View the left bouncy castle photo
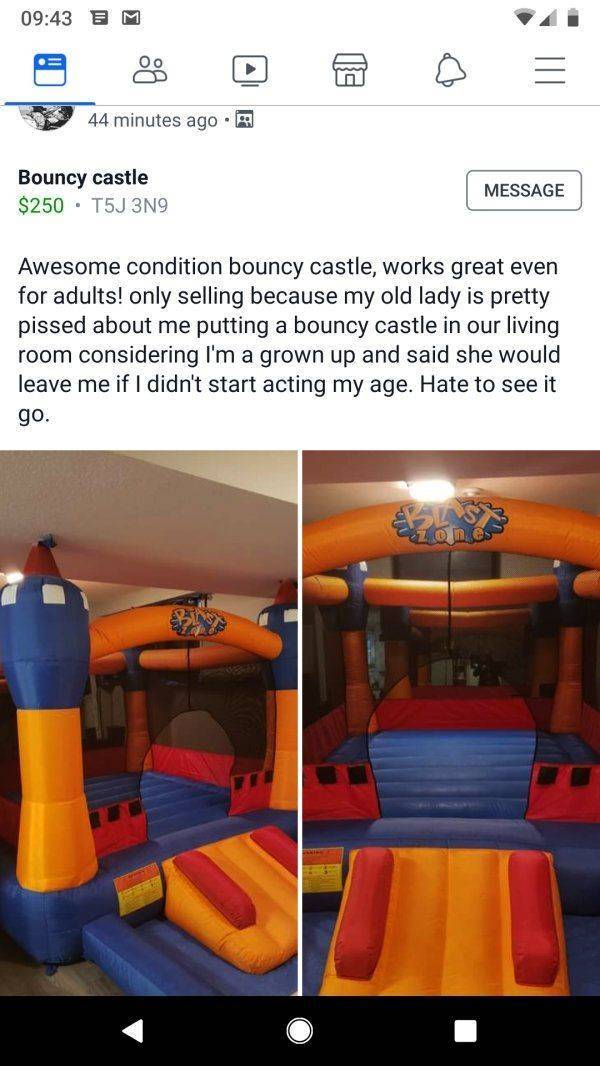This screenshot has width=600, height=1066. coord(149,722)
